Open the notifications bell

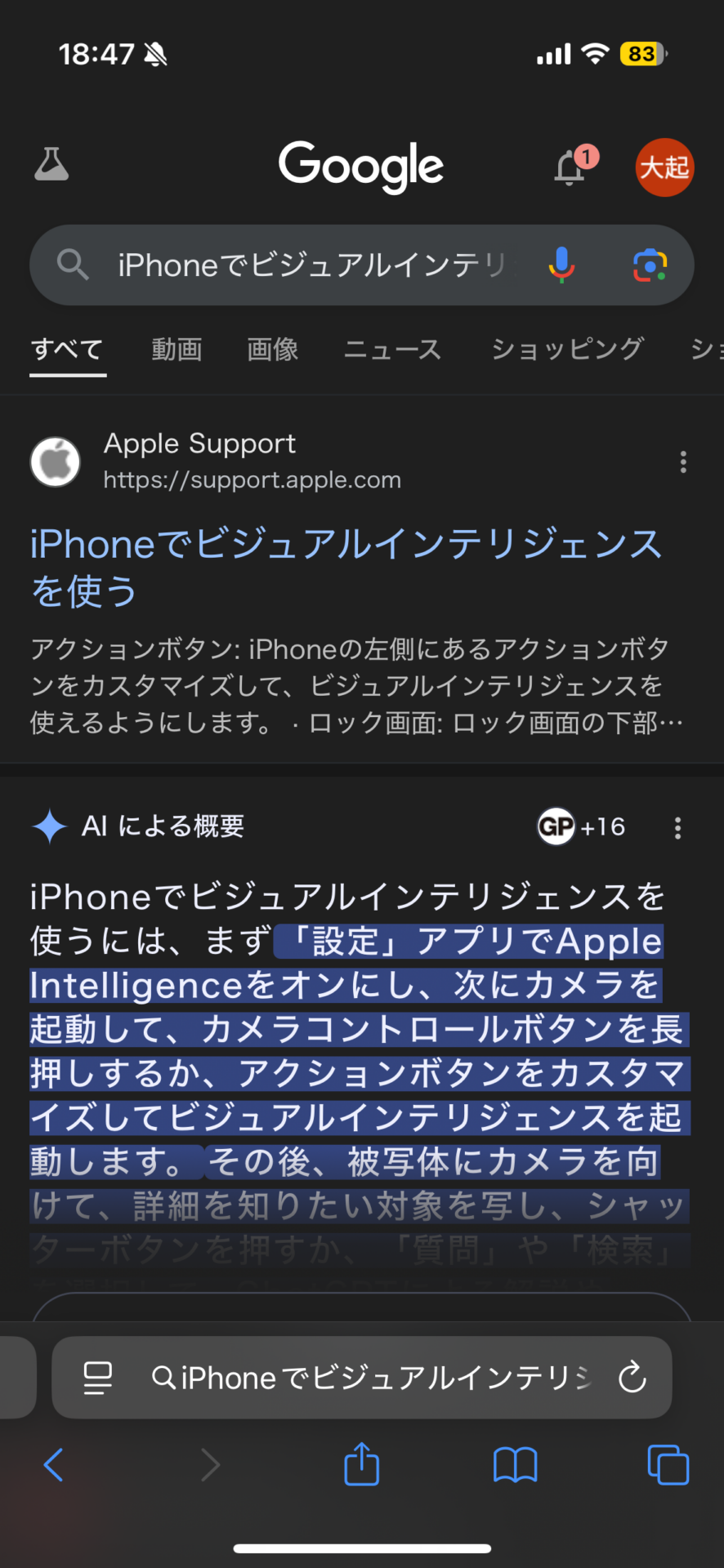571,167
